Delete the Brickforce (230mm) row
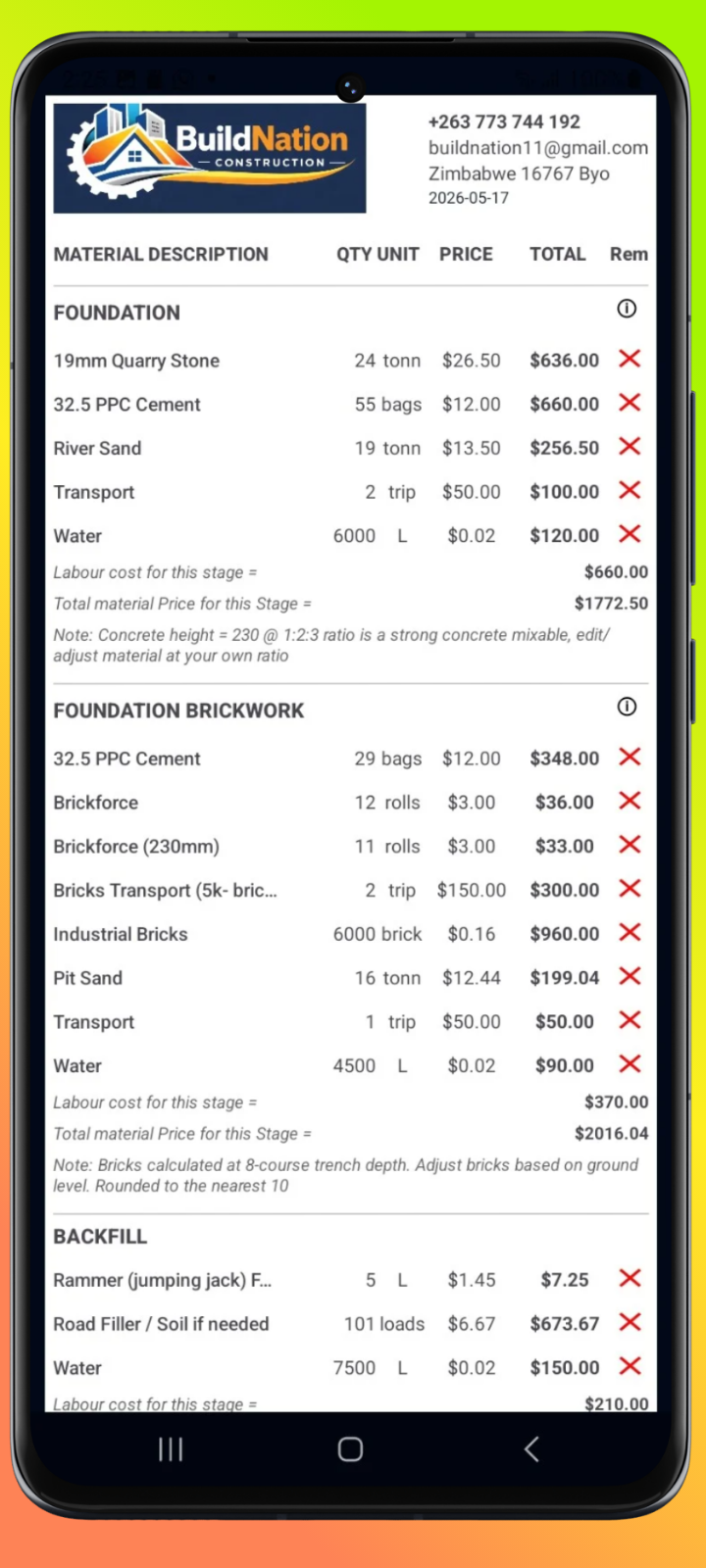The image size is (706, 1568). tap(630, 845)
